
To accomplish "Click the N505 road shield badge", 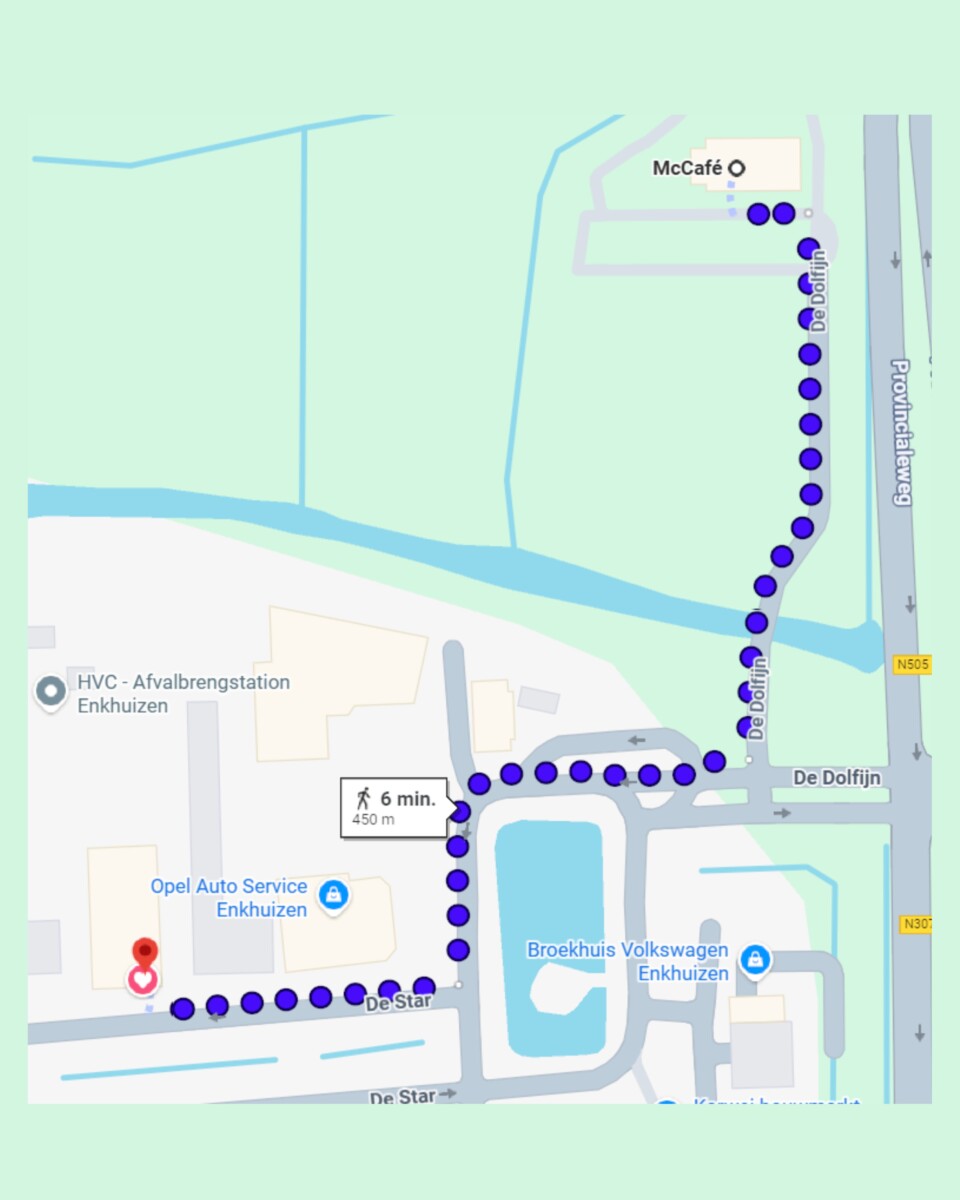I will pyautogui.click(x=913, y=663).
